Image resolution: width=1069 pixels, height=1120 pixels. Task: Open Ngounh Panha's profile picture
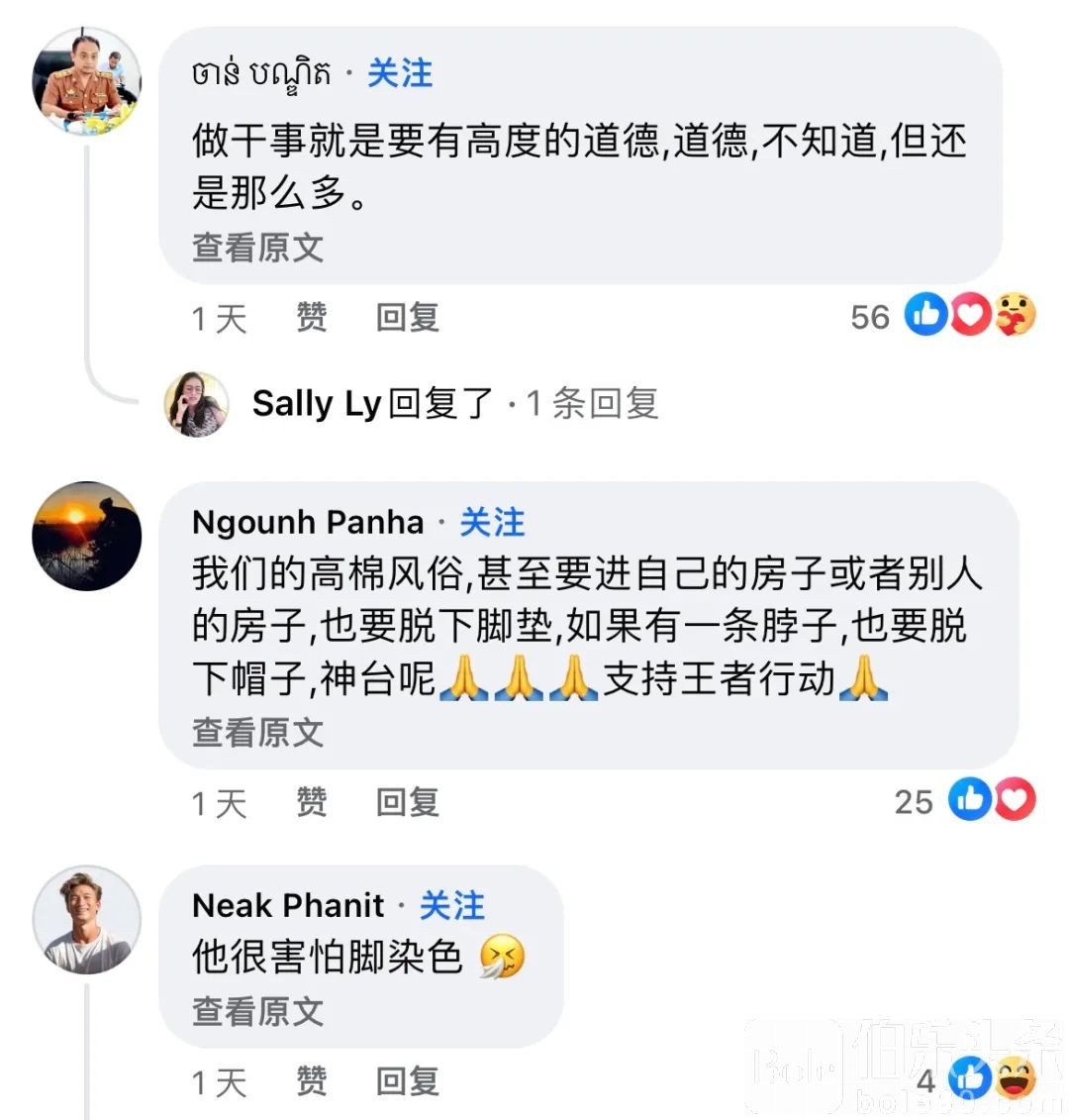(x=87, y=536)
